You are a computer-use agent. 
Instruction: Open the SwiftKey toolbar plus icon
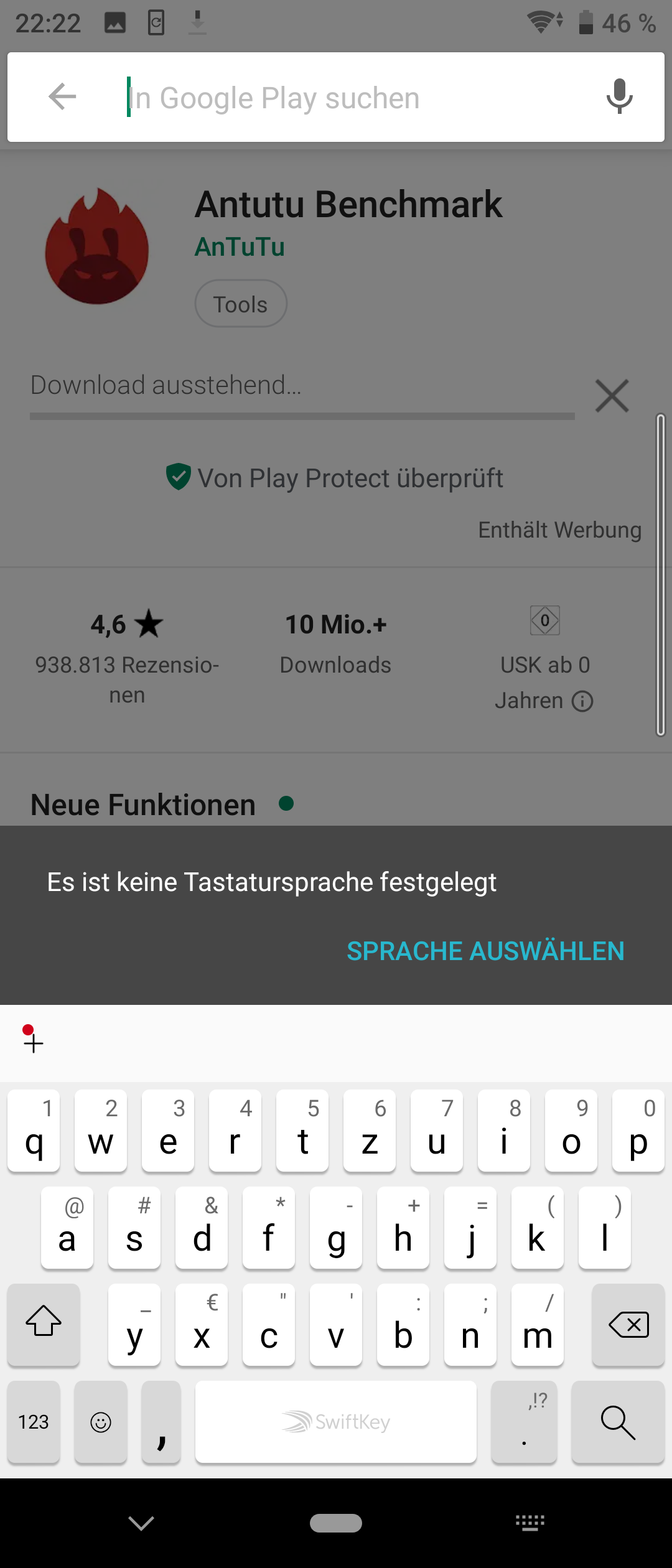(x=33, y=1040)
